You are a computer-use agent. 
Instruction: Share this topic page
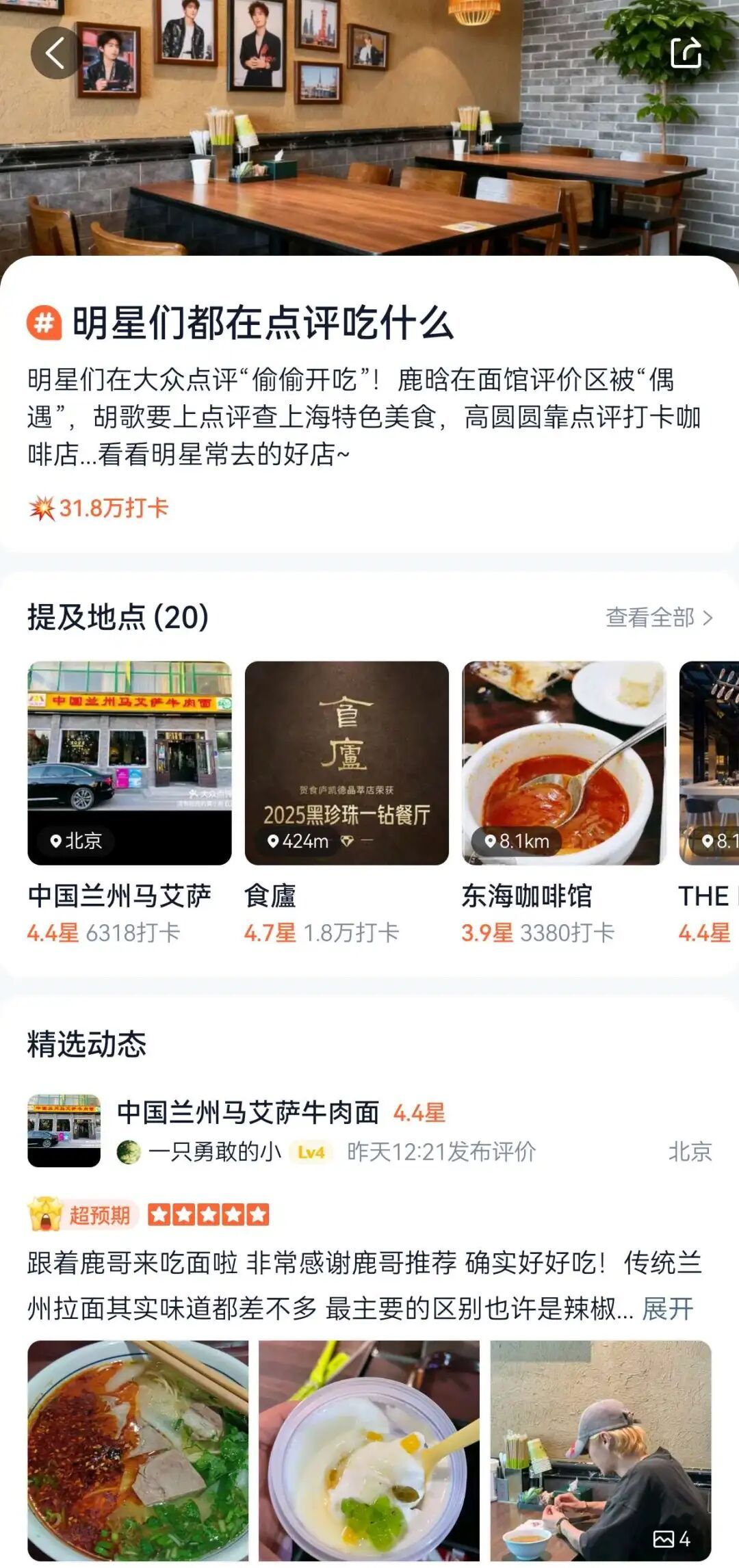(x=686, y=53)
